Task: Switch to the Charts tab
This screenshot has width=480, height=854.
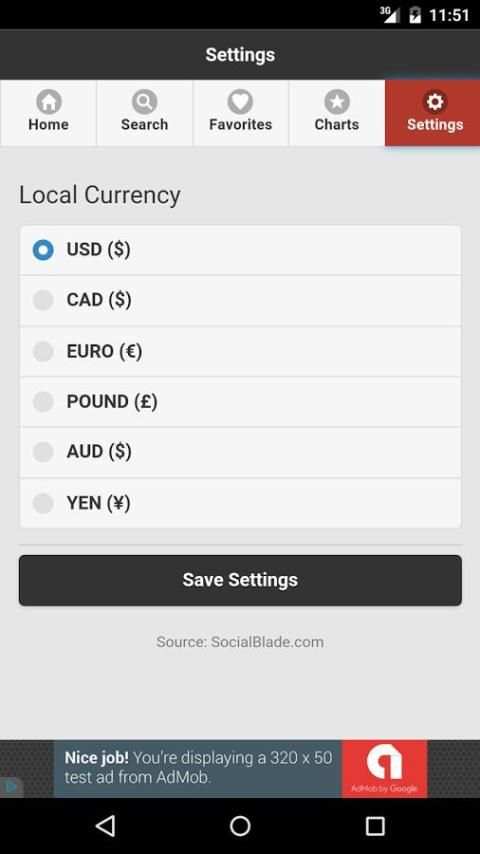Action: [x=337, y=113]
